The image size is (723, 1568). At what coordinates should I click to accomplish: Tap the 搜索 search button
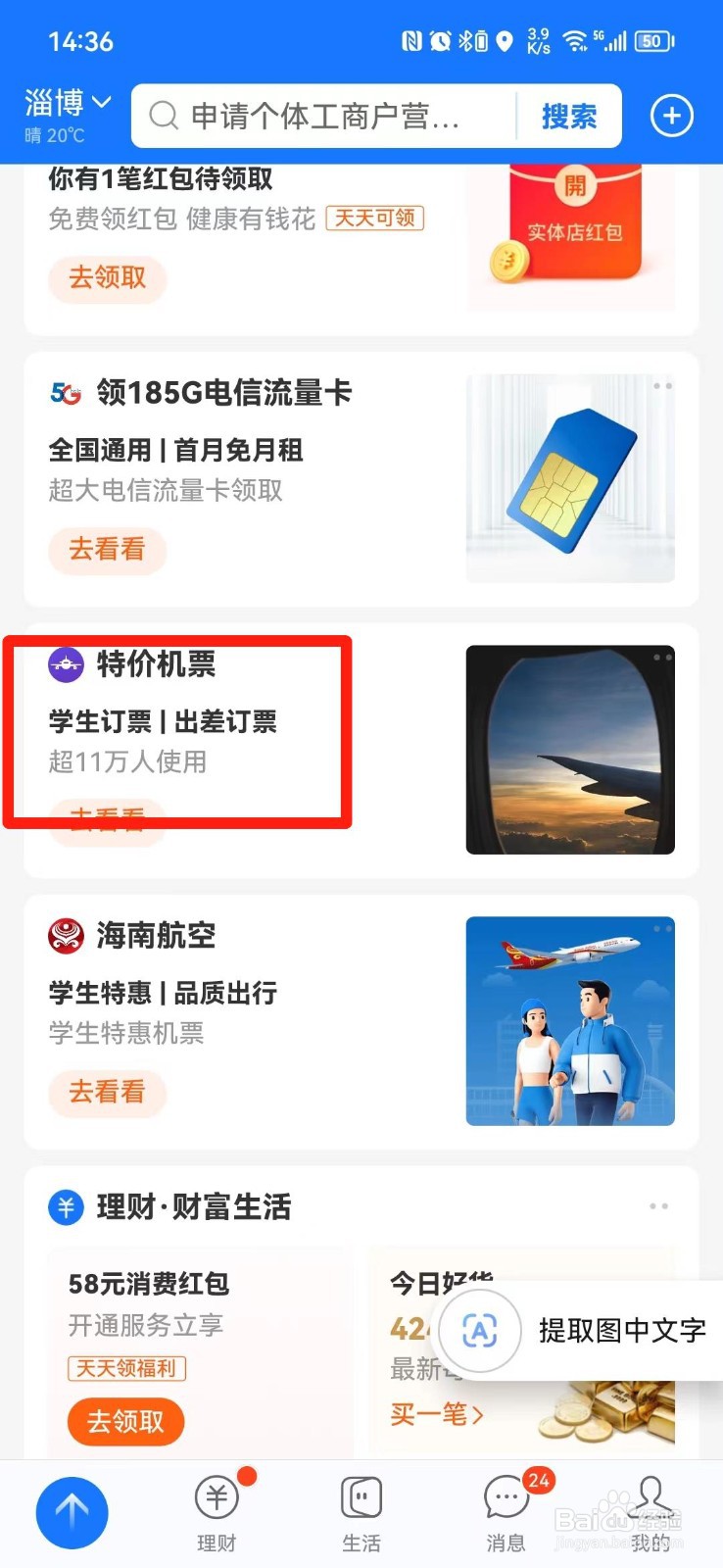coord(569,116)
